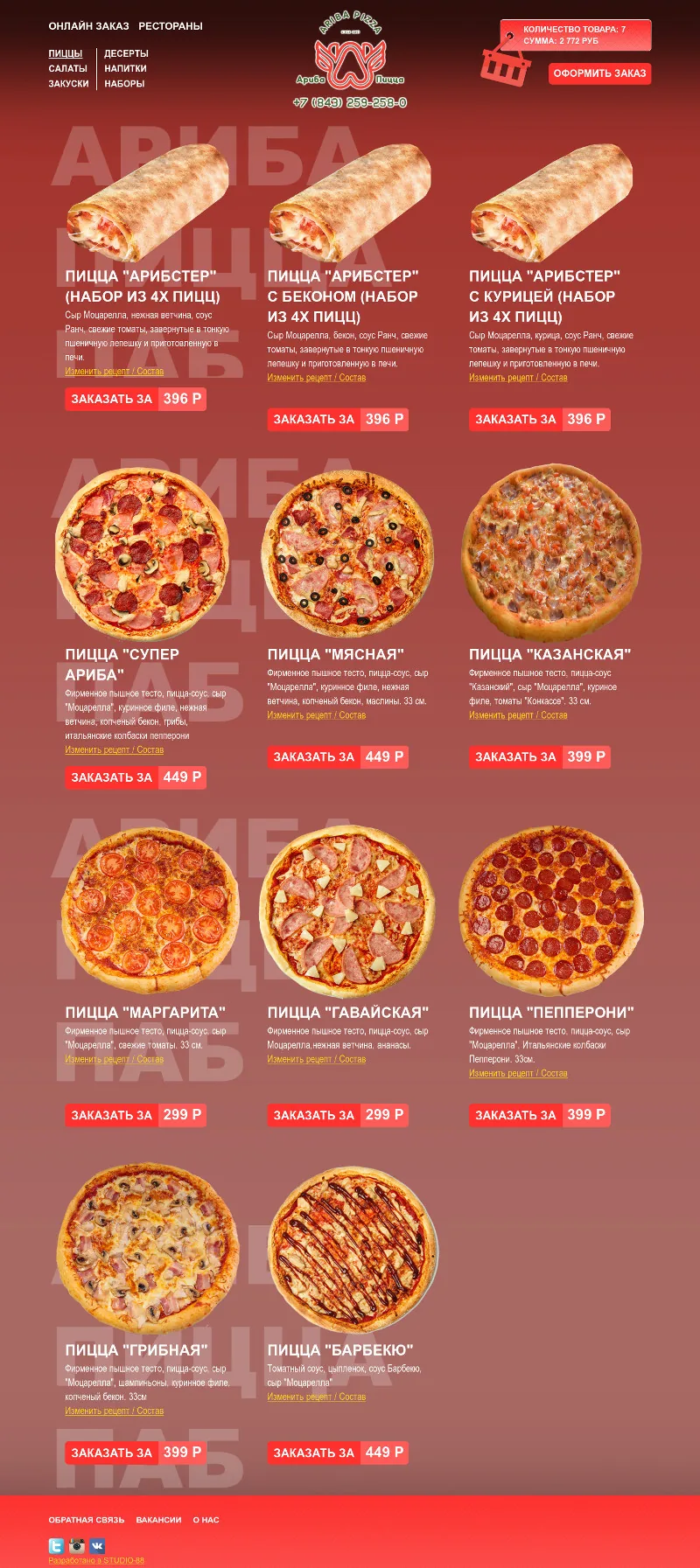Order pizza Маргарита for 299
Viewport: 700px width, 1568px height.
[136, 1115]
